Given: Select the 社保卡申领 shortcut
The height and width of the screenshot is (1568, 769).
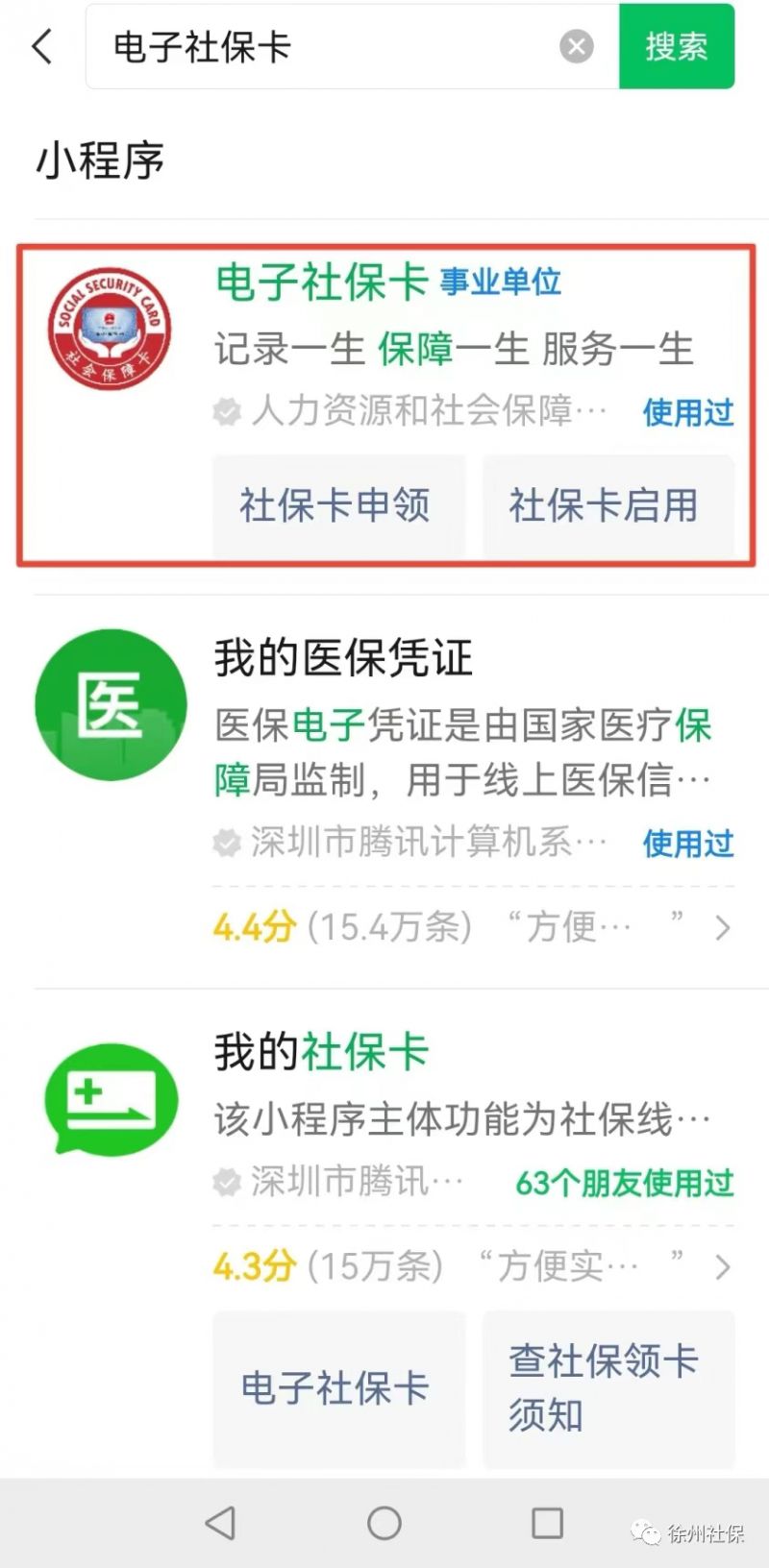Looking at the screenshot, I should [337, 505].
